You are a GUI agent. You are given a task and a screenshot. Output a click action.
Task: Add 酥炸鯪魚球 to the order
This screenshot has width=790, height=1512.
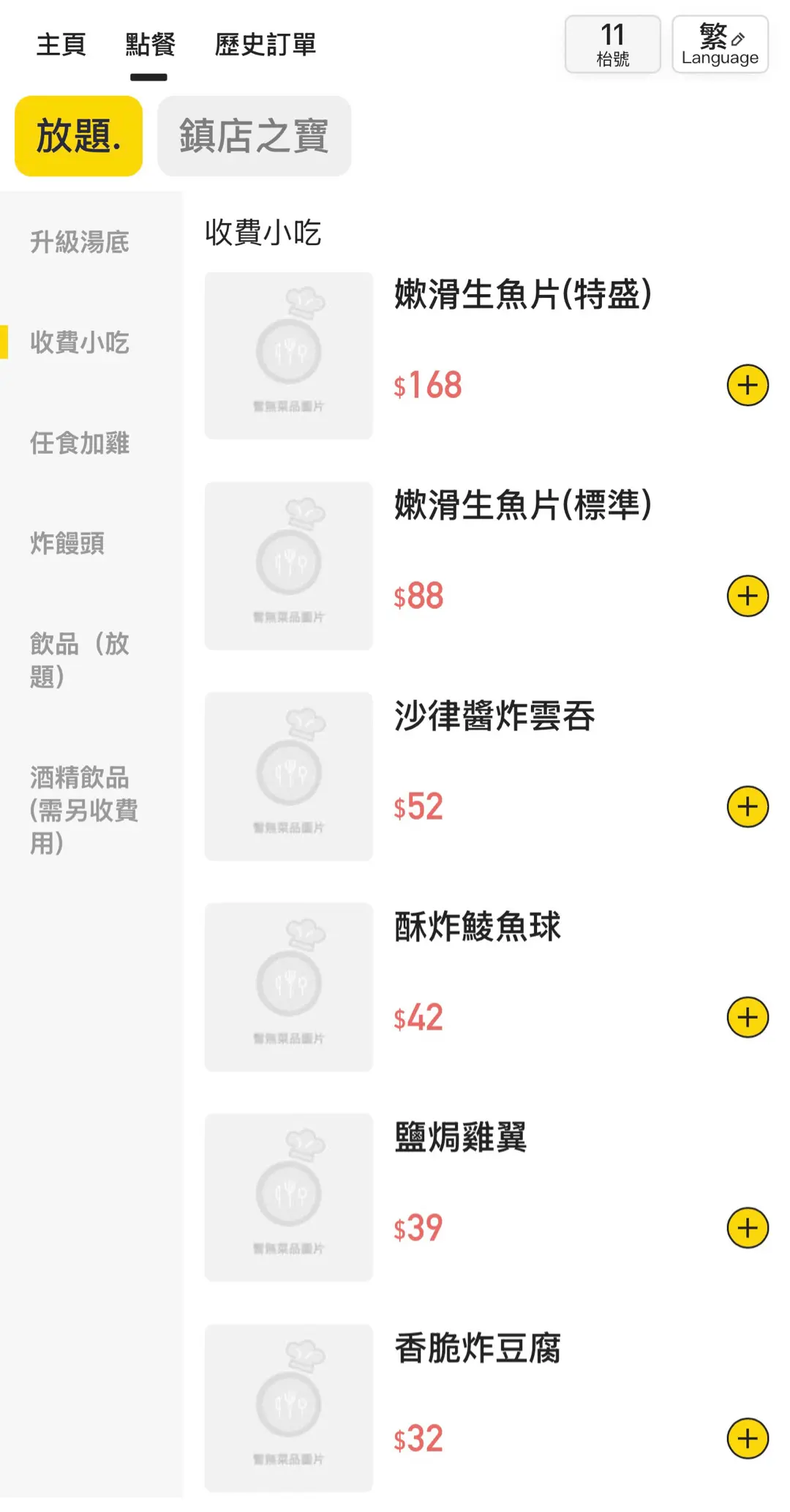[x=748, y=1017]
